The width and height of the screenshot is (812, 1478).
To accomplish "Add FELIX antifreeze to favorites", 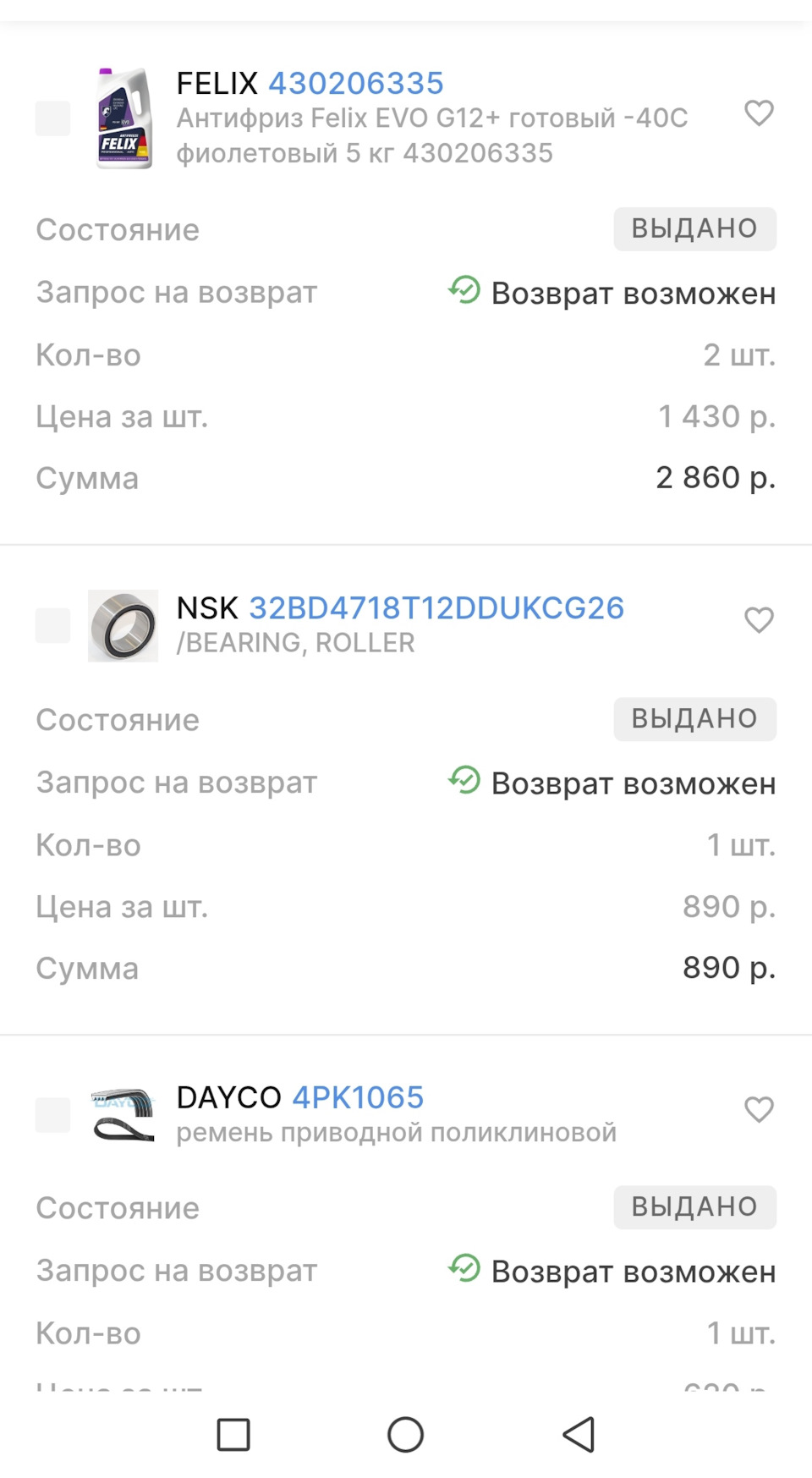I will click(x=759, y=113).
